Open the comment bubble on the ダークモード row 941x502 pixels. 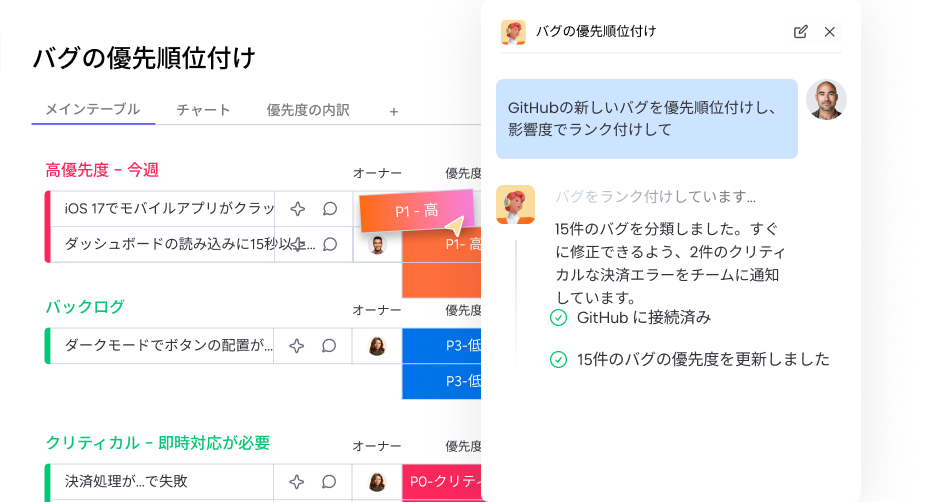(x=329, y=346)
